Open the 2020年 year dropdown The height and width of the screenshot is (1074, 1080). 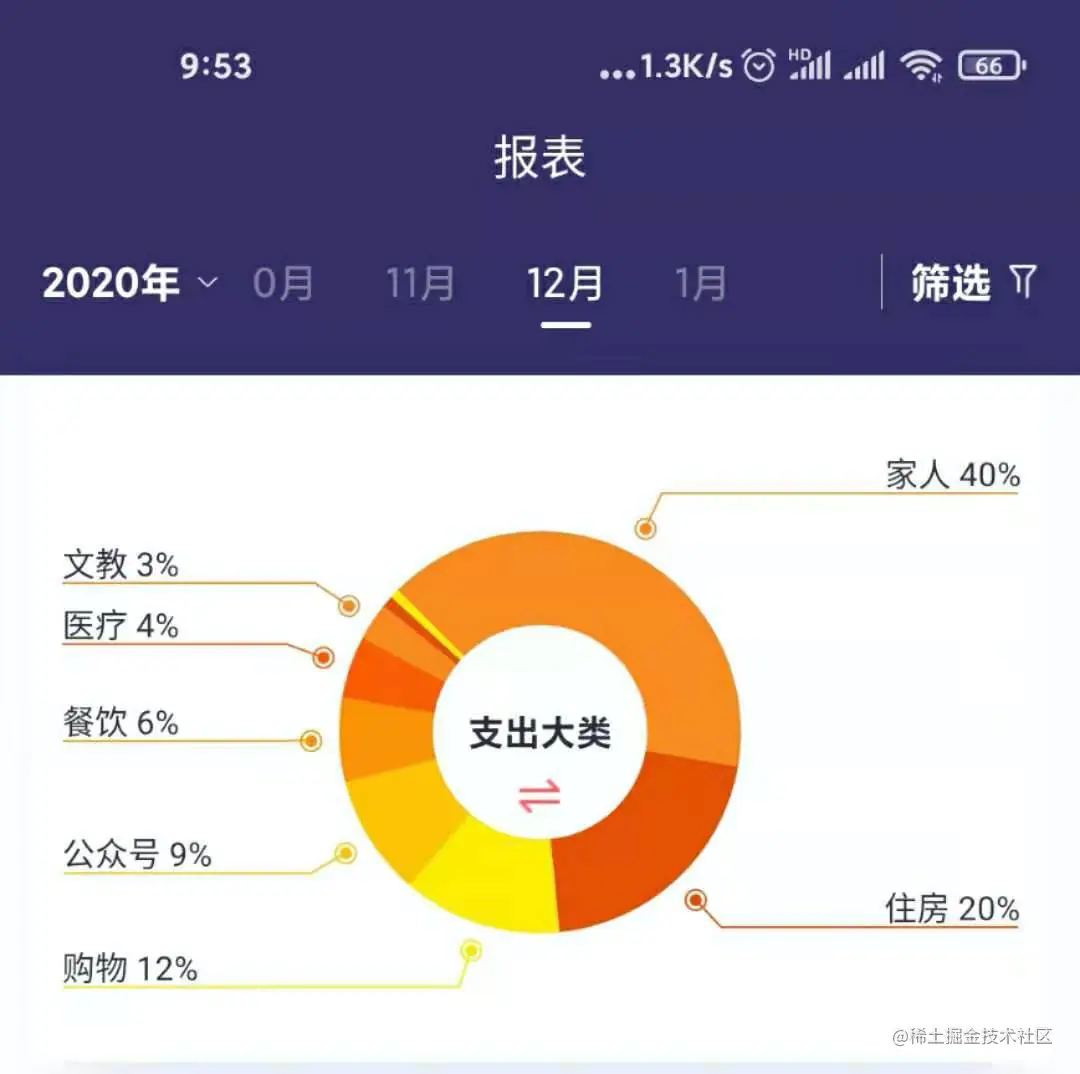point(130,284)
